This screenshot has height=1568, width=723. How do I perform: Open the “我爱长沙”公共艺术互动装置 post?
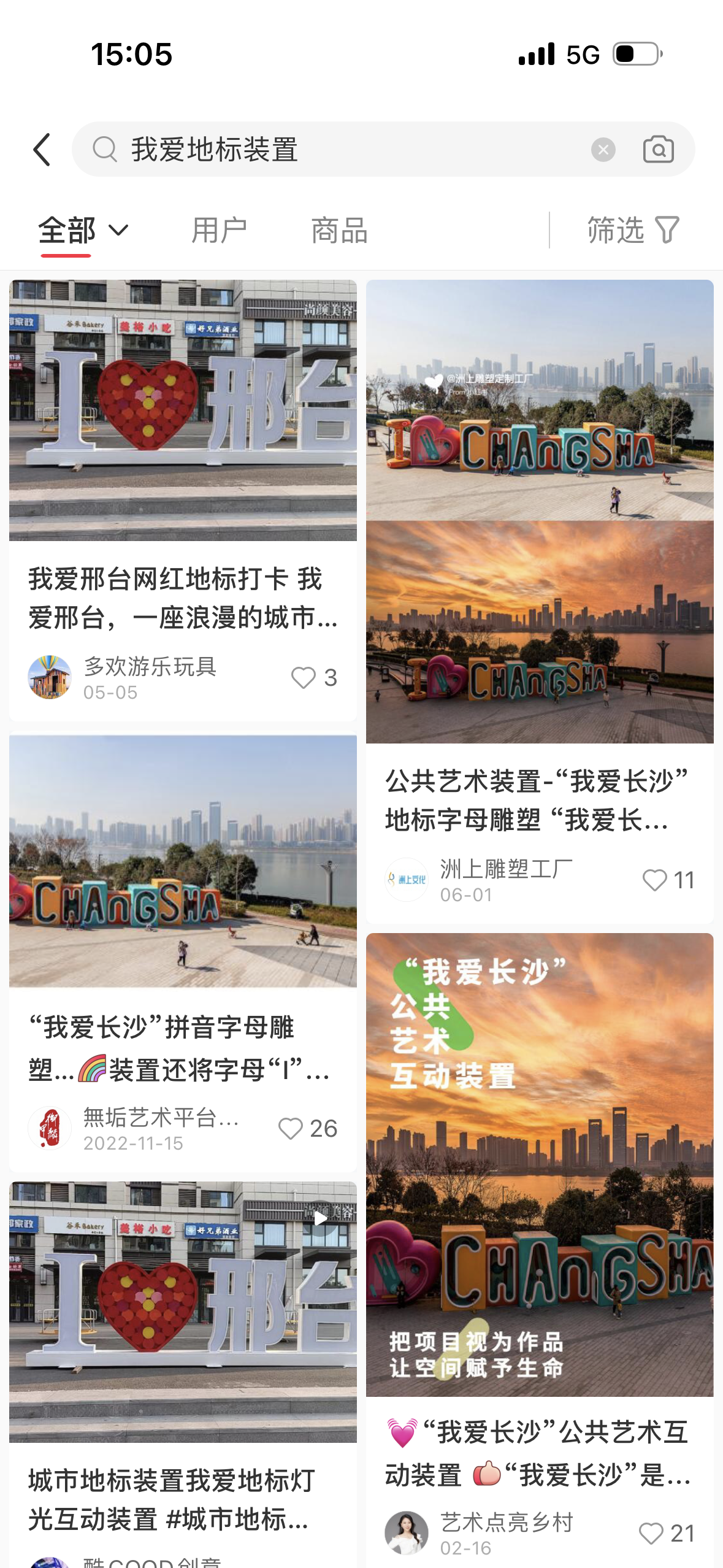(x=538, y=1453)
